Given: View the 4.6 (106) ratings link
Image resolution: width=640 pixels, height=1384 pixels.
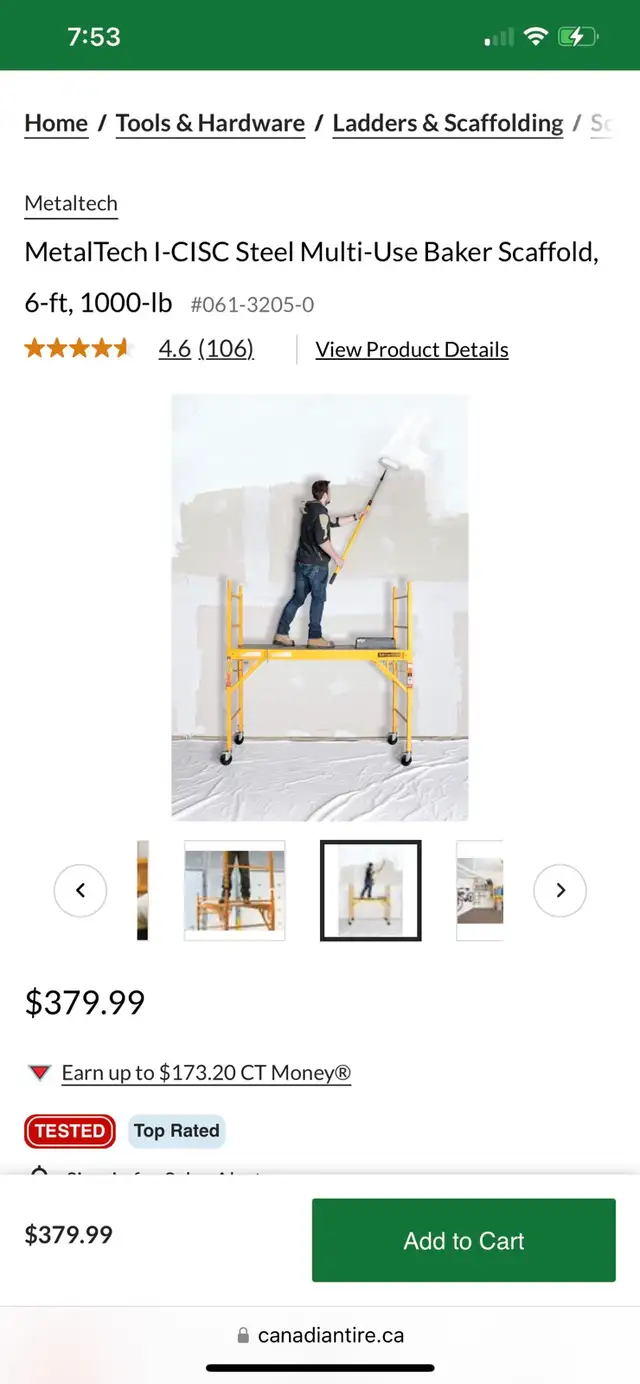Looking at the screenshot, I should pos(206,349).
